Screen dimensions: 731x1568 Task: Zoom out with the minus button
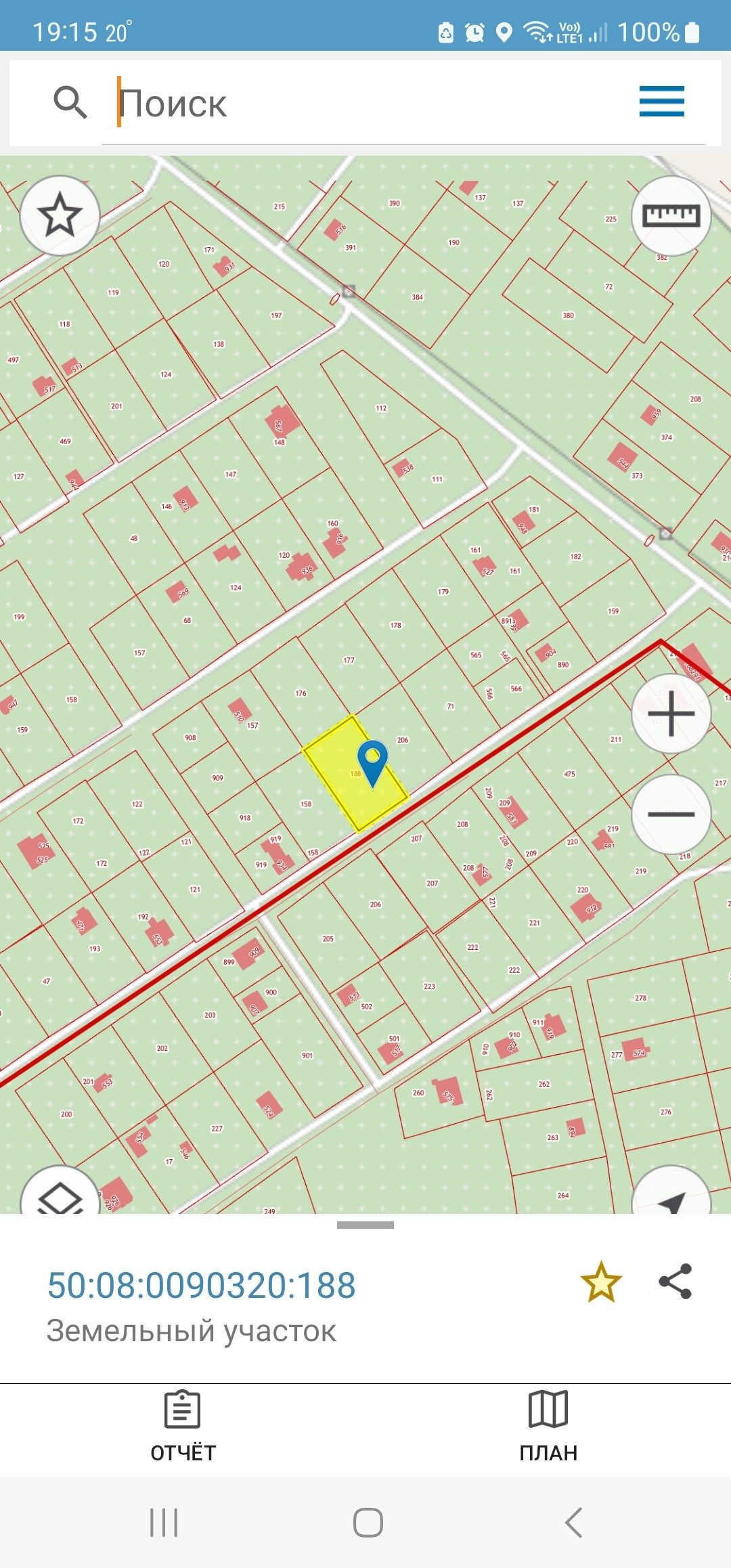pos(671,814)
